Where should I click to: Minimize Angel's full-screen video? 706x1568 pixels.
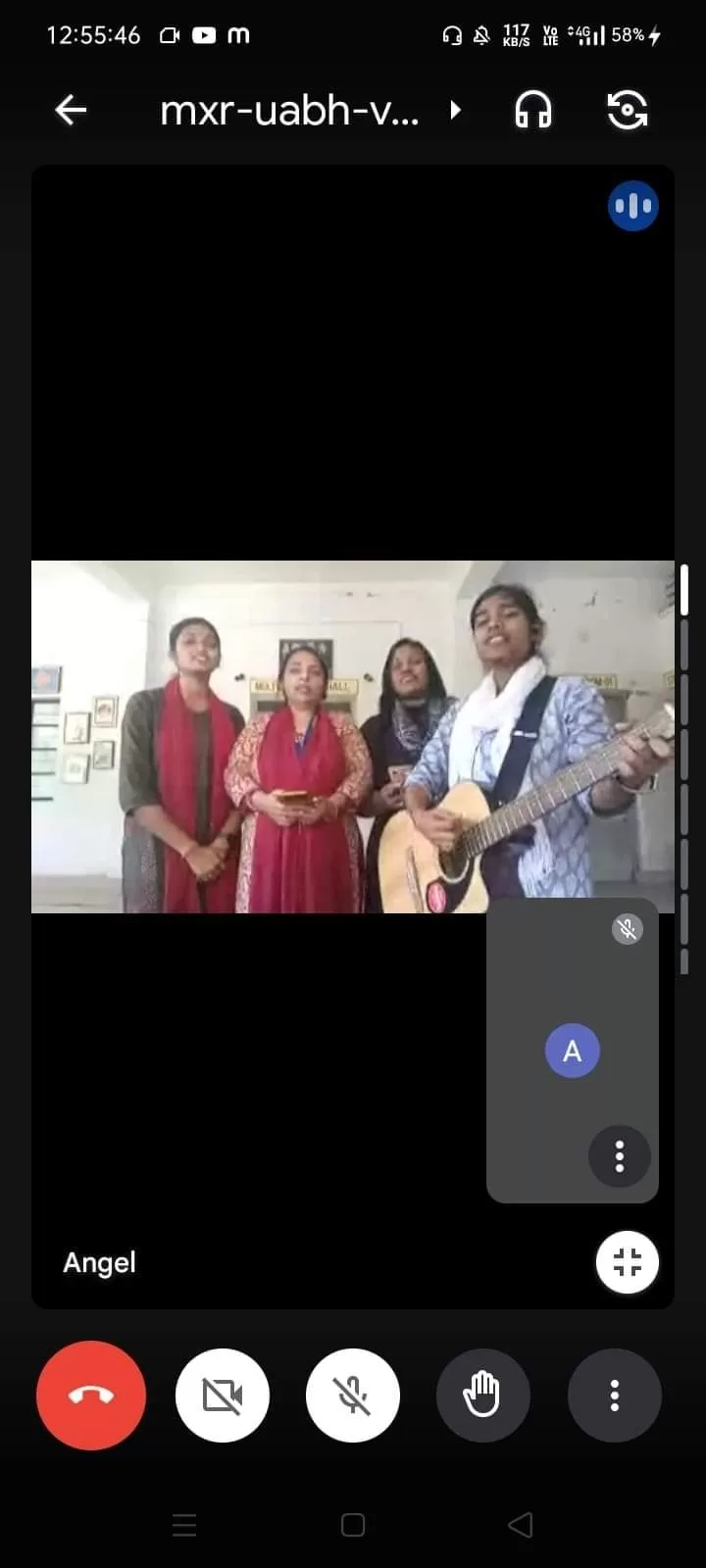(627, 1262)
